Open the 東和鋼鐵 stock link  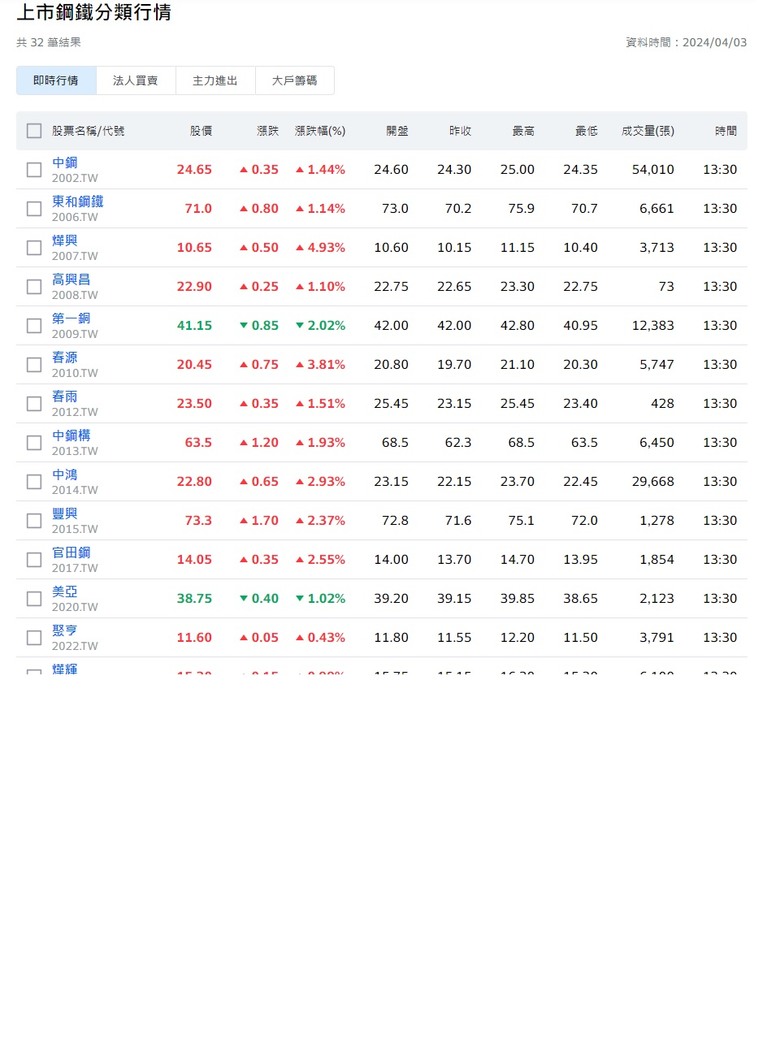[78, 202]
